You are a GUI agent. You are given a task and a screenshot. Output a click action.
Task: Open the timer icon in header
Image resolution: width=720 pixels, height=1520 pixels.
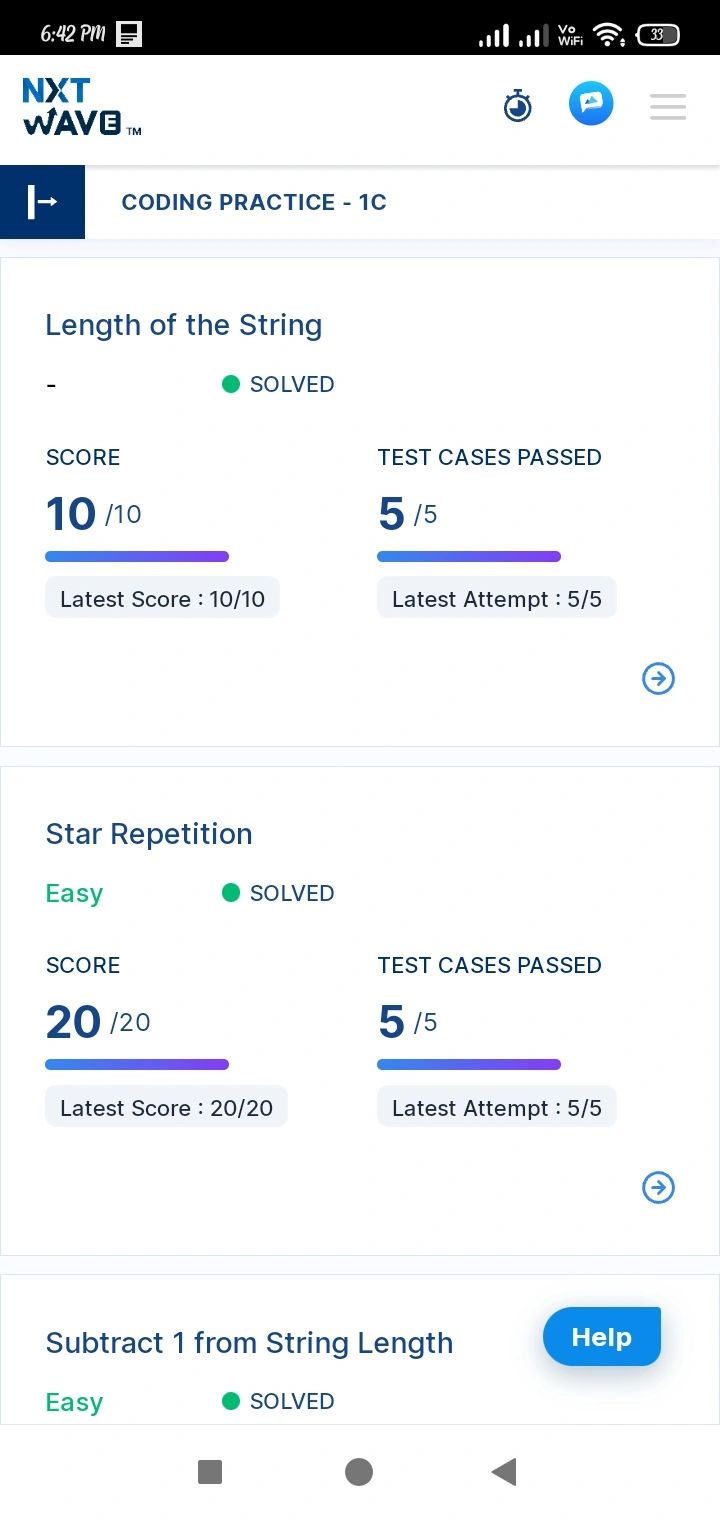click(x=517, y=106)
